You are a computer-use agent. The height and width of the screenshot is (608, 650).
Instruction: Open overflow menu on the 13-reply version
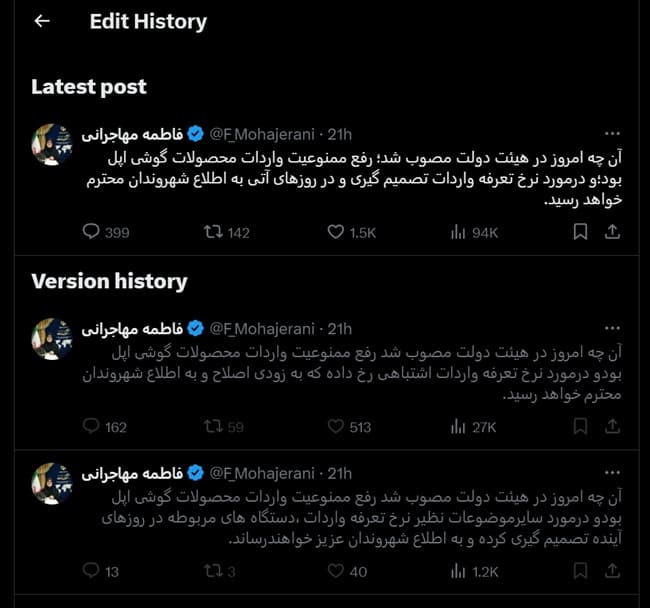[612, 472]
